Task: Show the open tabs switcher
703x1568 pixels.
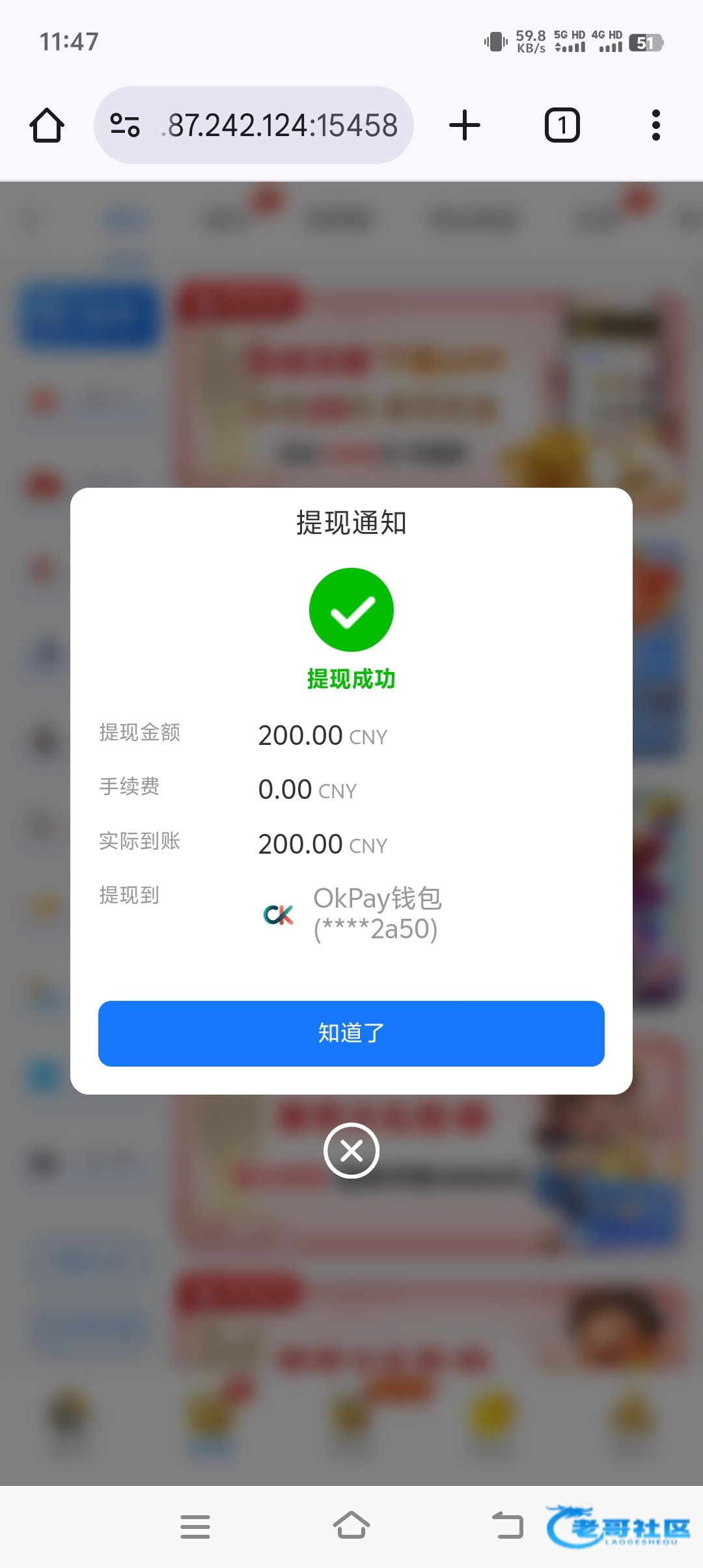Action: (562, 125)
